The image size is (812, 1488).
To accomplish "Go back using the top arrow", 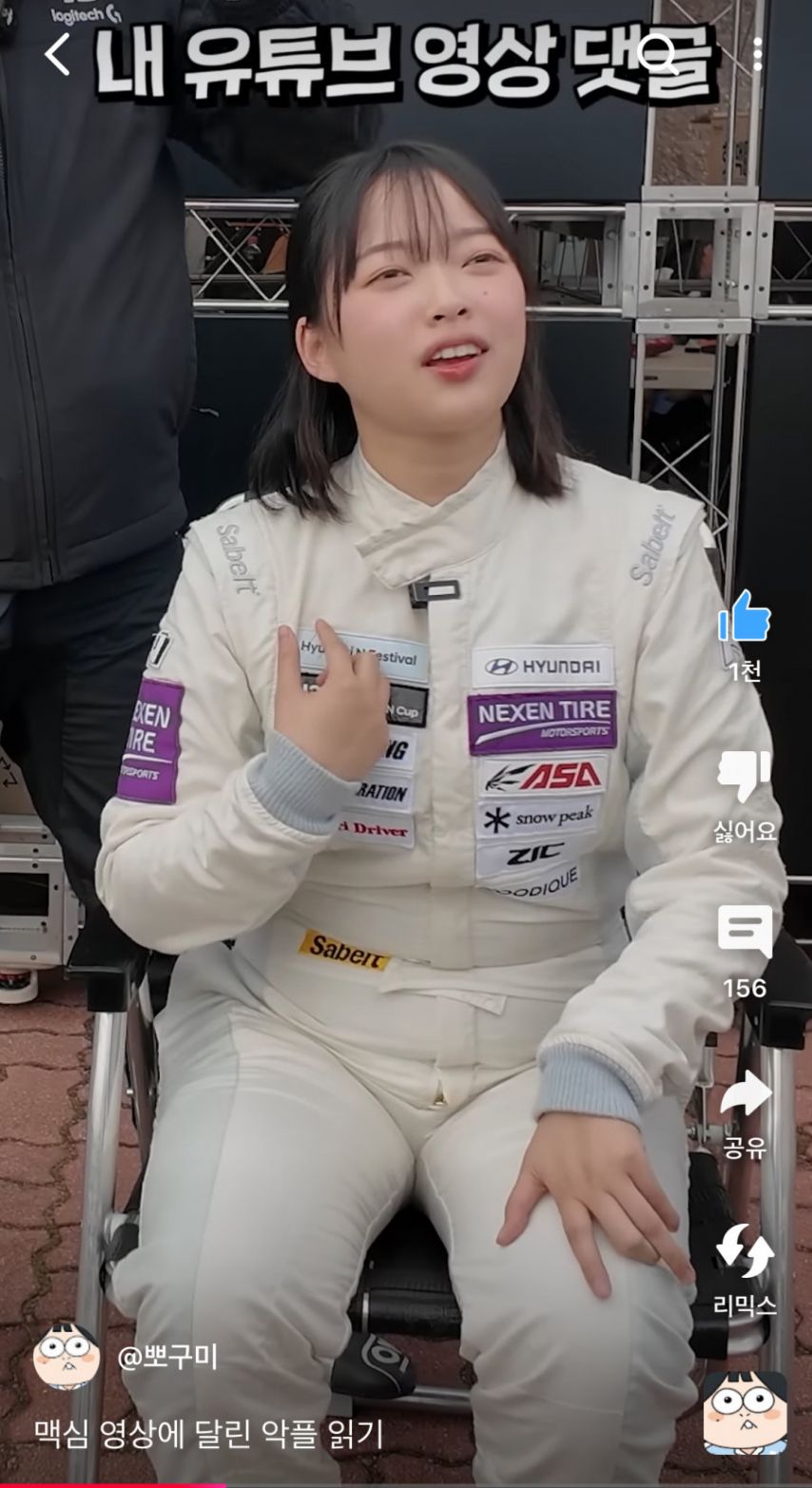I will tap(57, 54).
